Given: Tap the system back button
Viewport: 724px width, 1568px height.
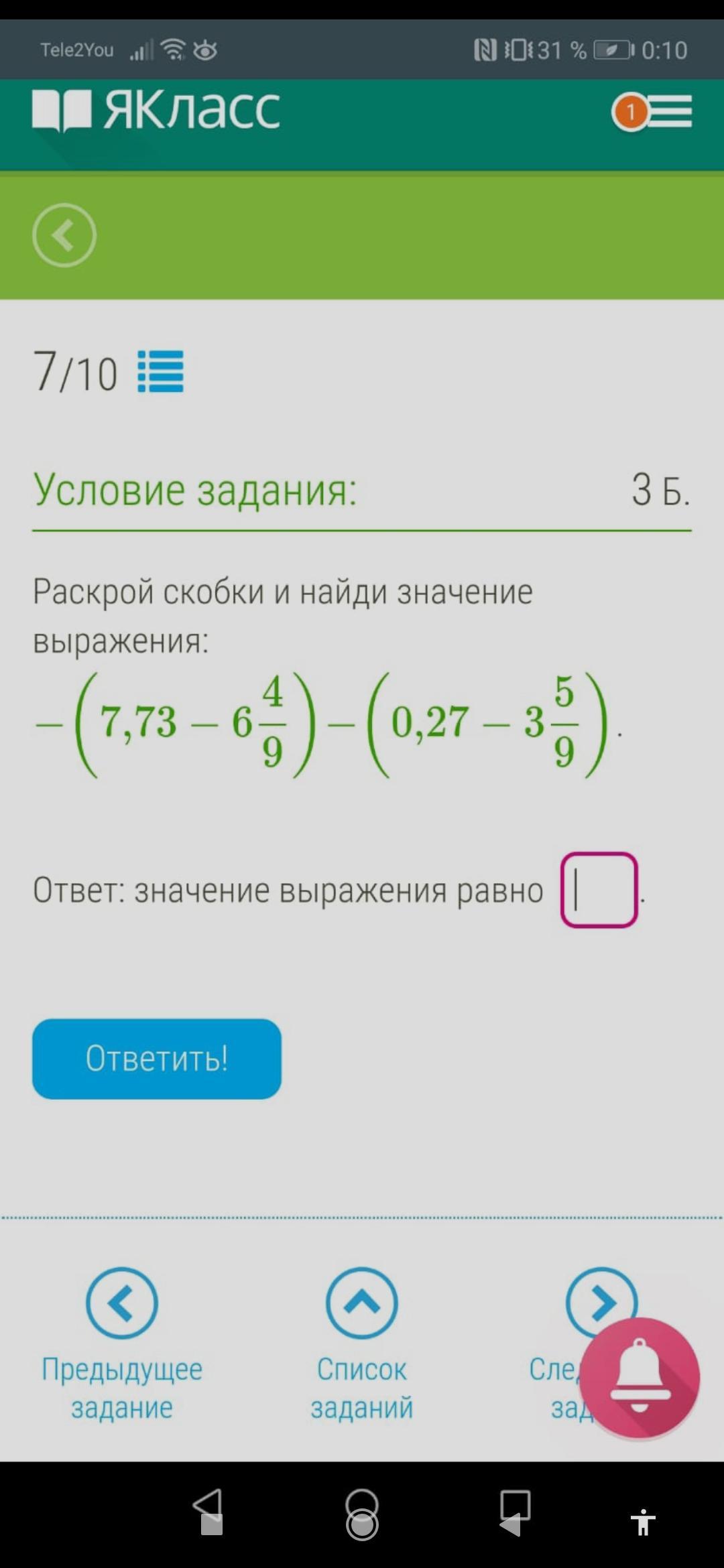Looking at the screenshot, I should point(209,1512).
